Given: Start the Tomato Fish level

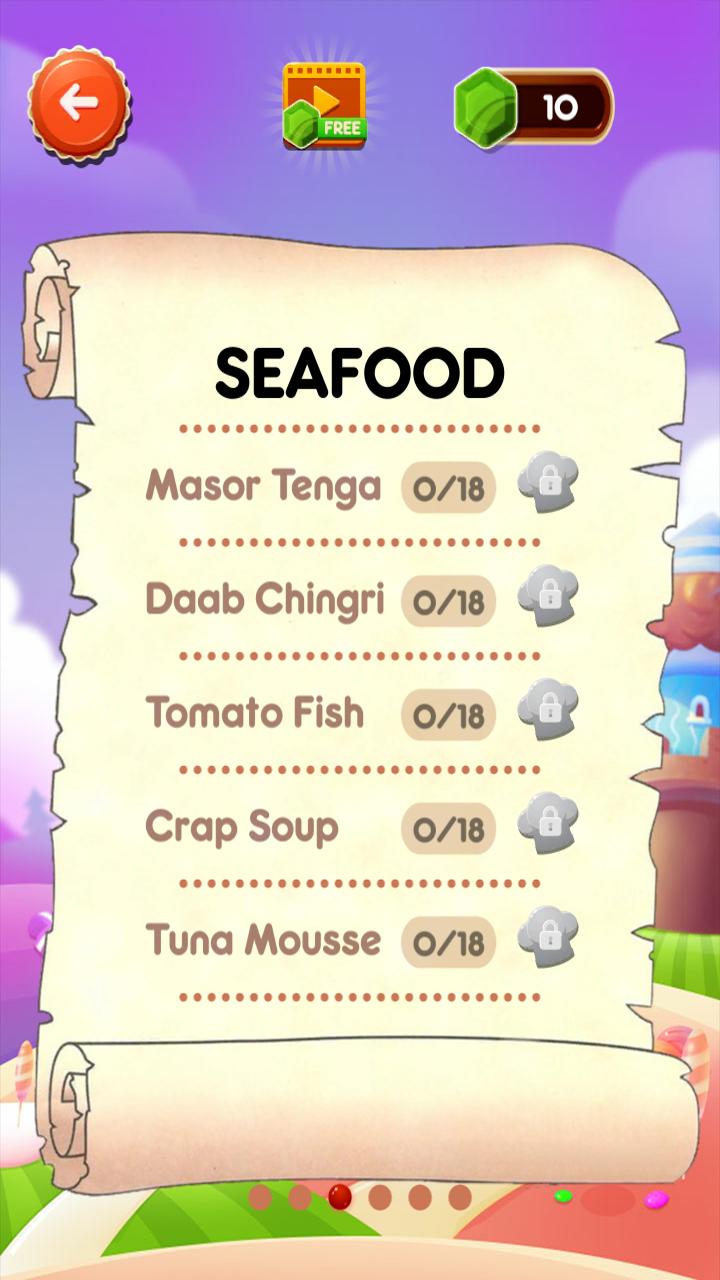Looking at the screenshot, I should (255, 713).
